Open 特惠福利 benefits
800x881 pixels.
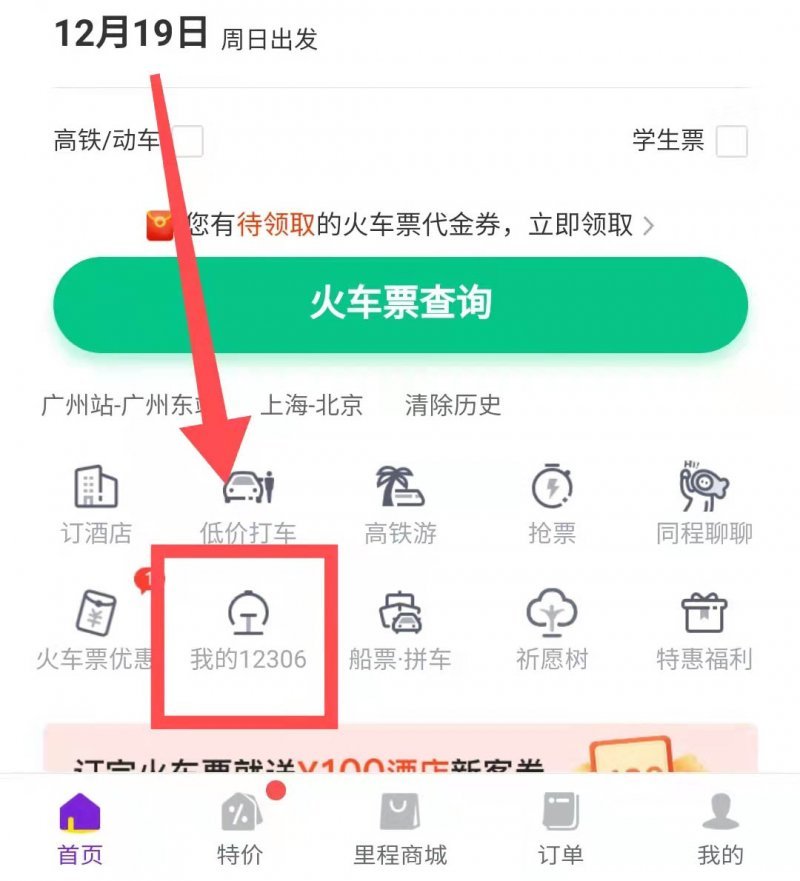point(704,630)
